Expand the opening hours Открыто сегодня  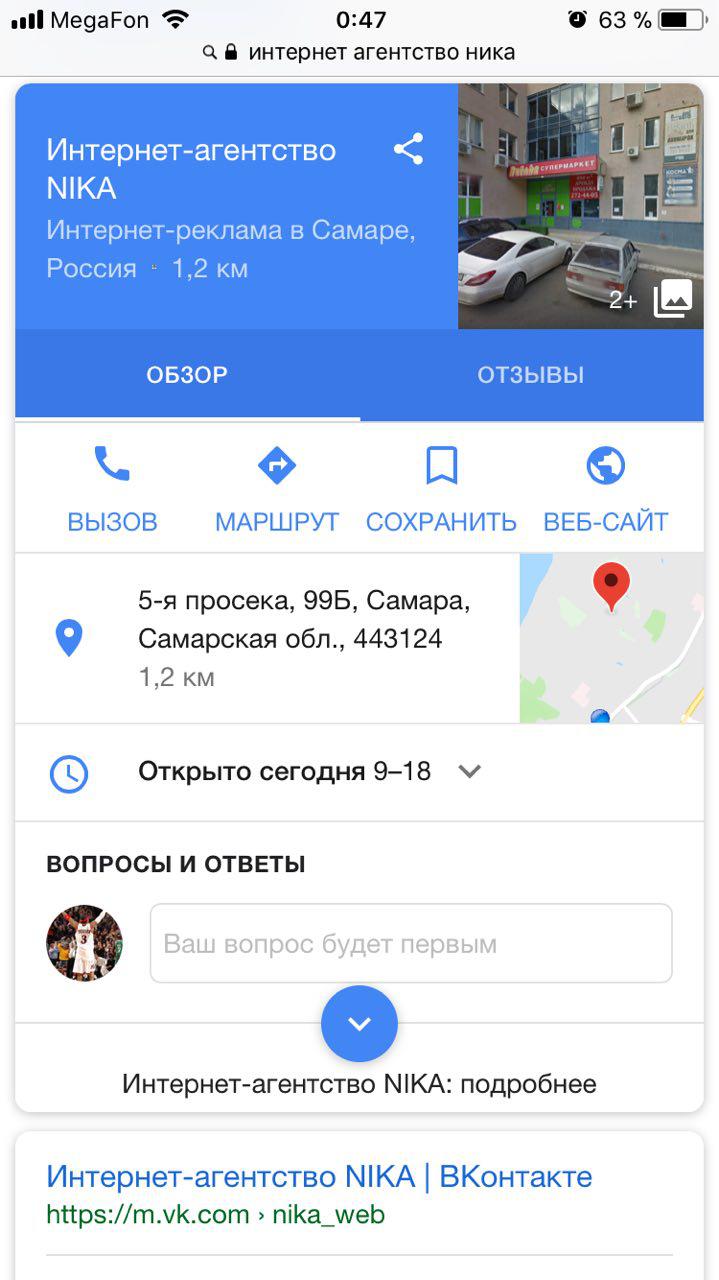(x=359, y=772)
